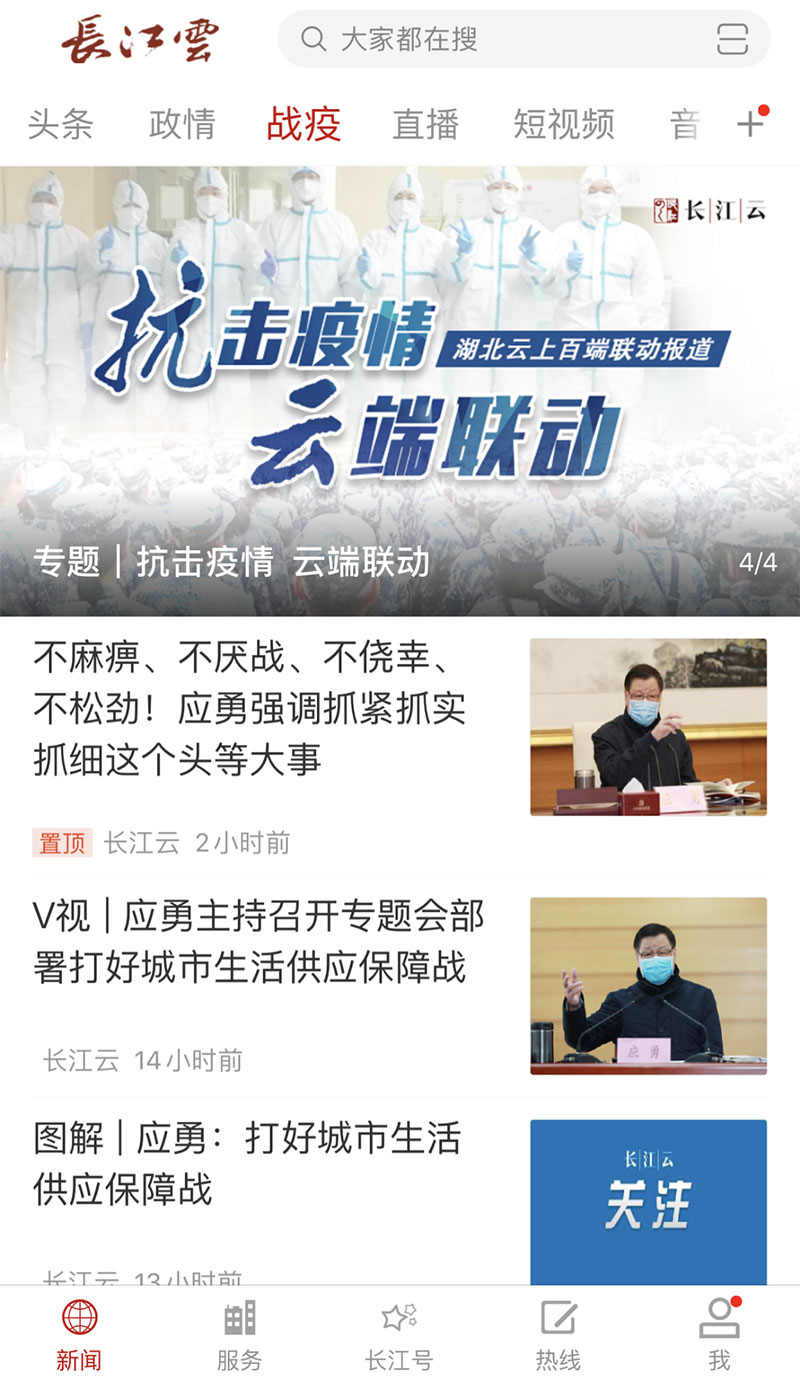
Task: Tap the scan icon in search bar
Action: coord(732,40)
